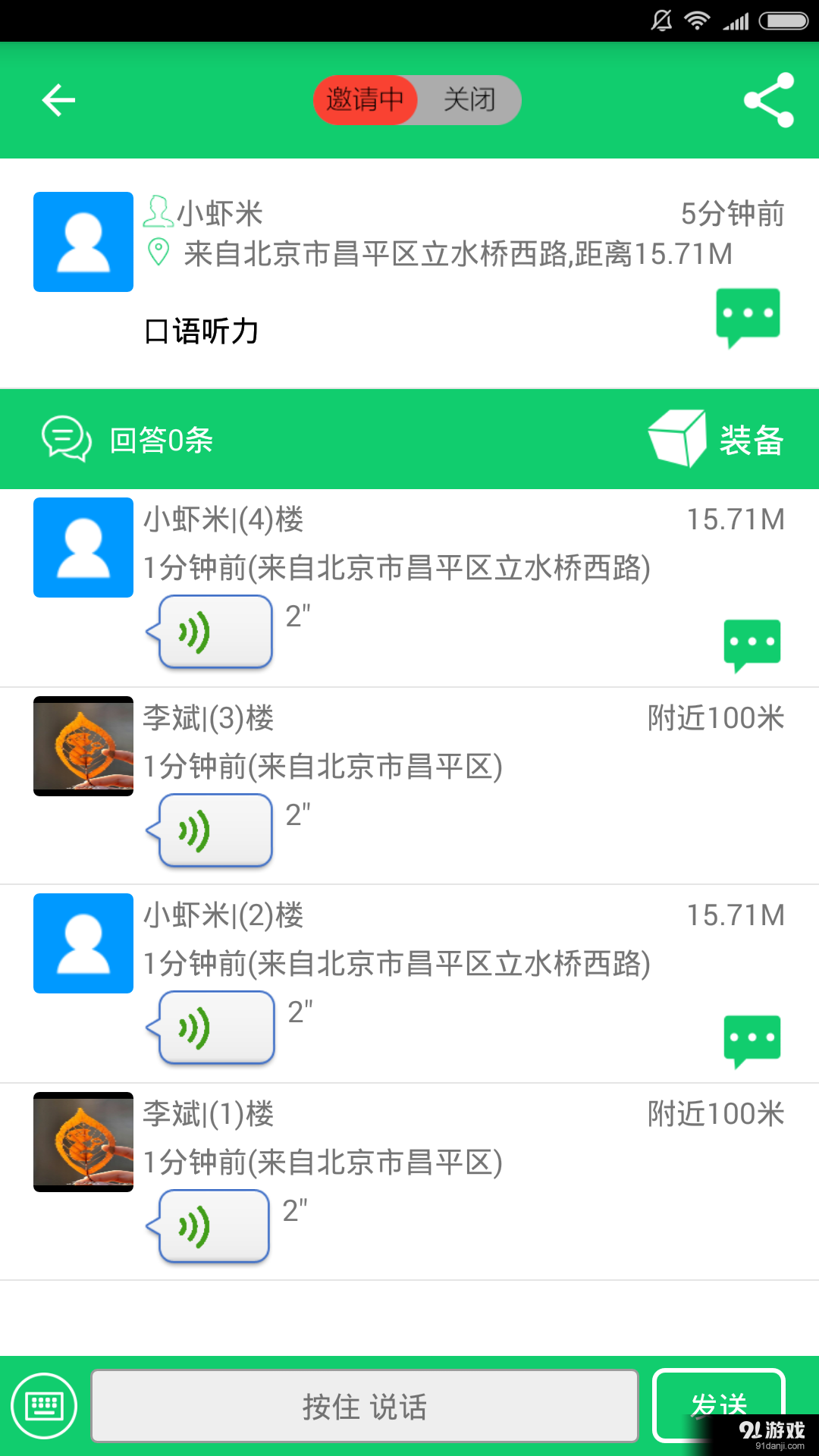Screen dimensions: 819x1456
Task: Tap the keyboard icon to switch input mode
Action: pos(45,1406)
